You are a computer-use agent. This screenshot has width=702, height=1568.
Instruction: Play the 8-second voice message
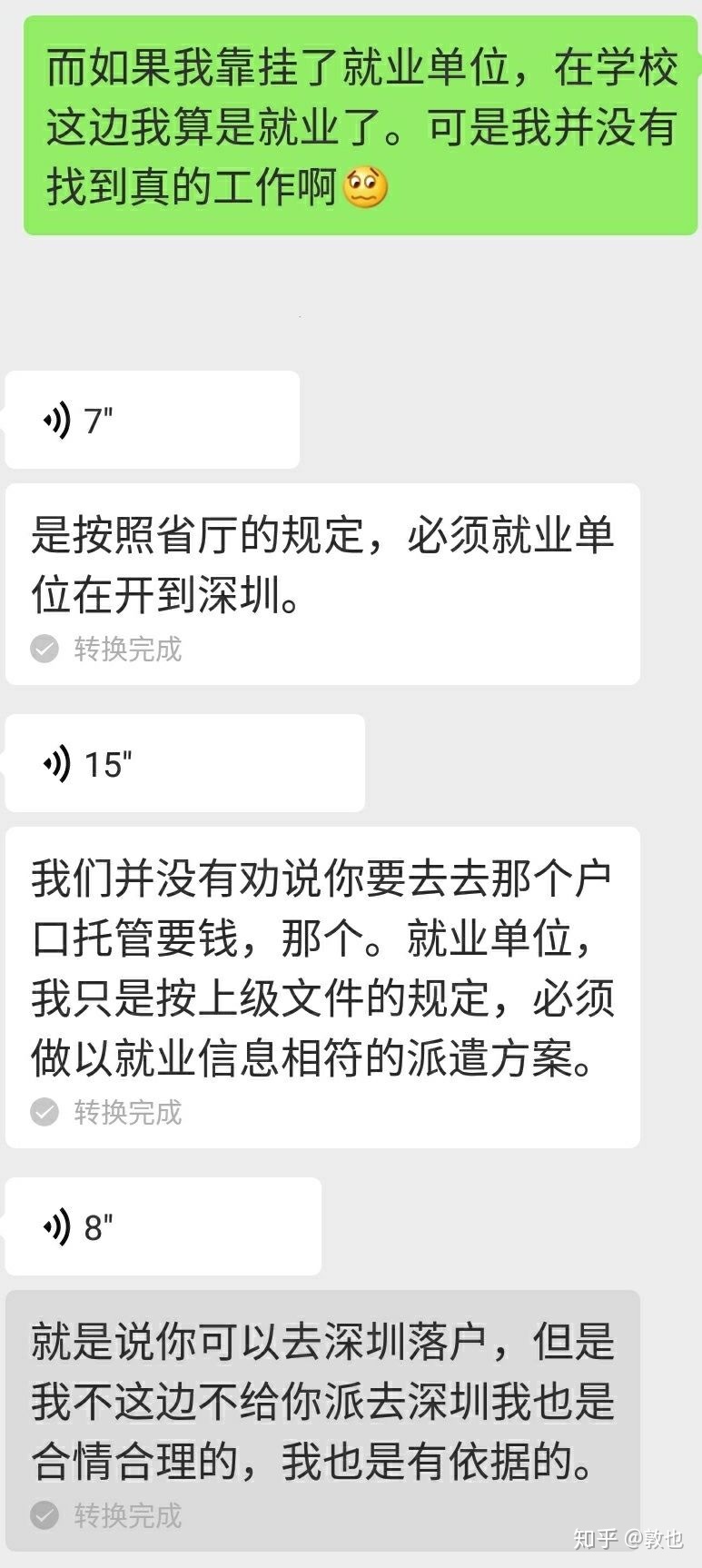tap(163, 1226)
